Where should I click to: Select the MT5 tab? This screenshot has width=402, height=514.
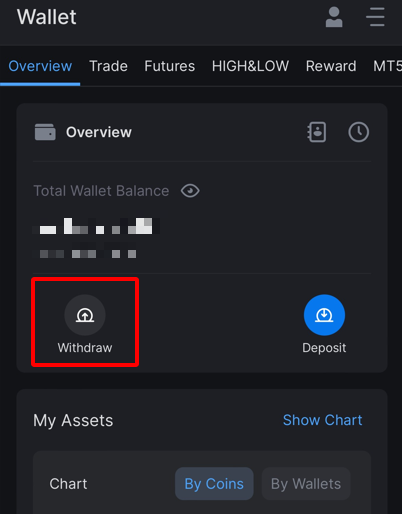click(387, 66)
